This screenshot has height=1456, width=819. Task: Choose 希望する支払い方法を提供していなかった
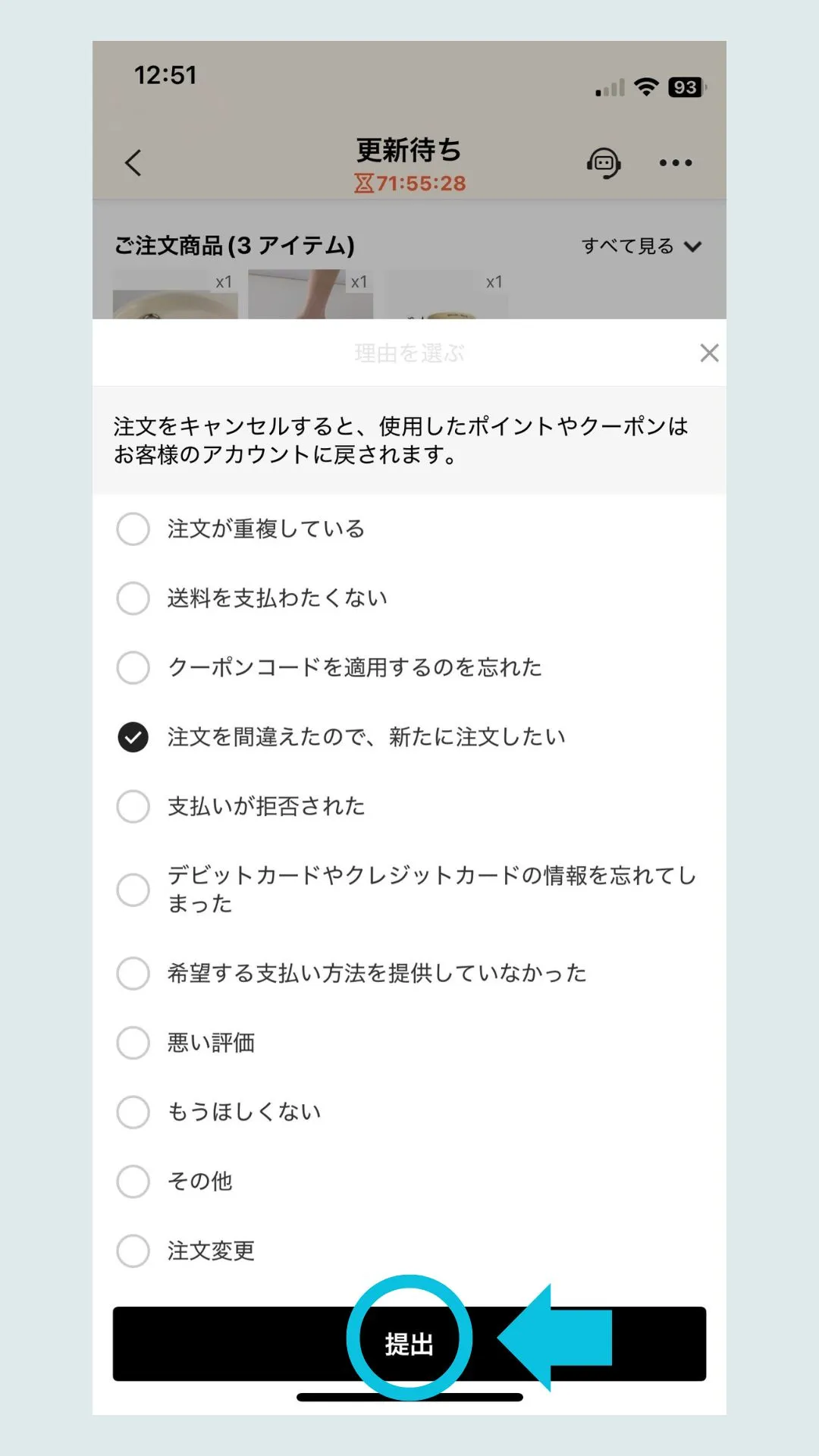(x=133, y=973)
